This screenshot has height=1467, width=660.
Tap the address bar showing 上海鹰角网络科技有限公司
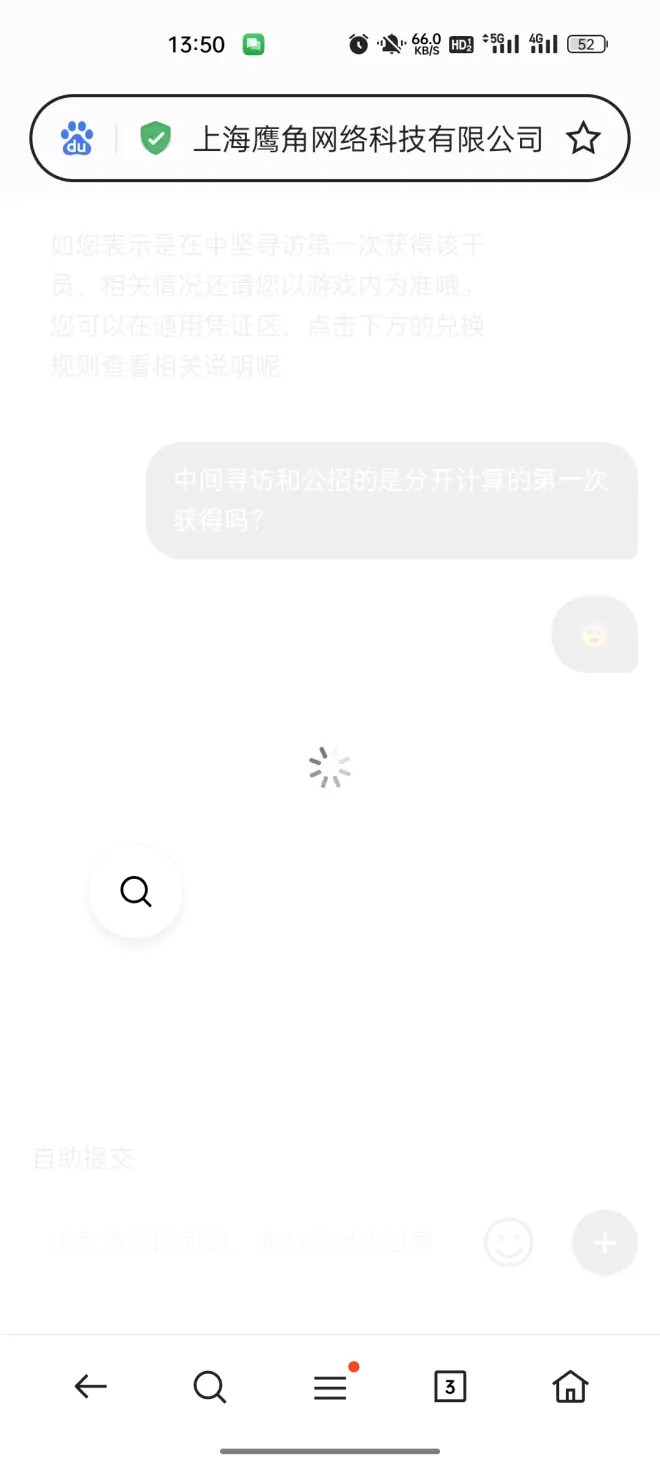pyautogui.click(x=367, y=139)
